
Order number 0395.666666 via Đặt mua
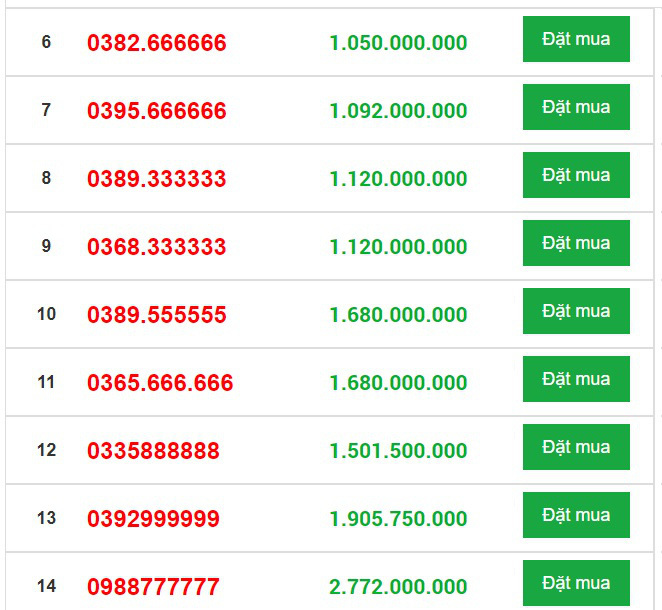576,107
